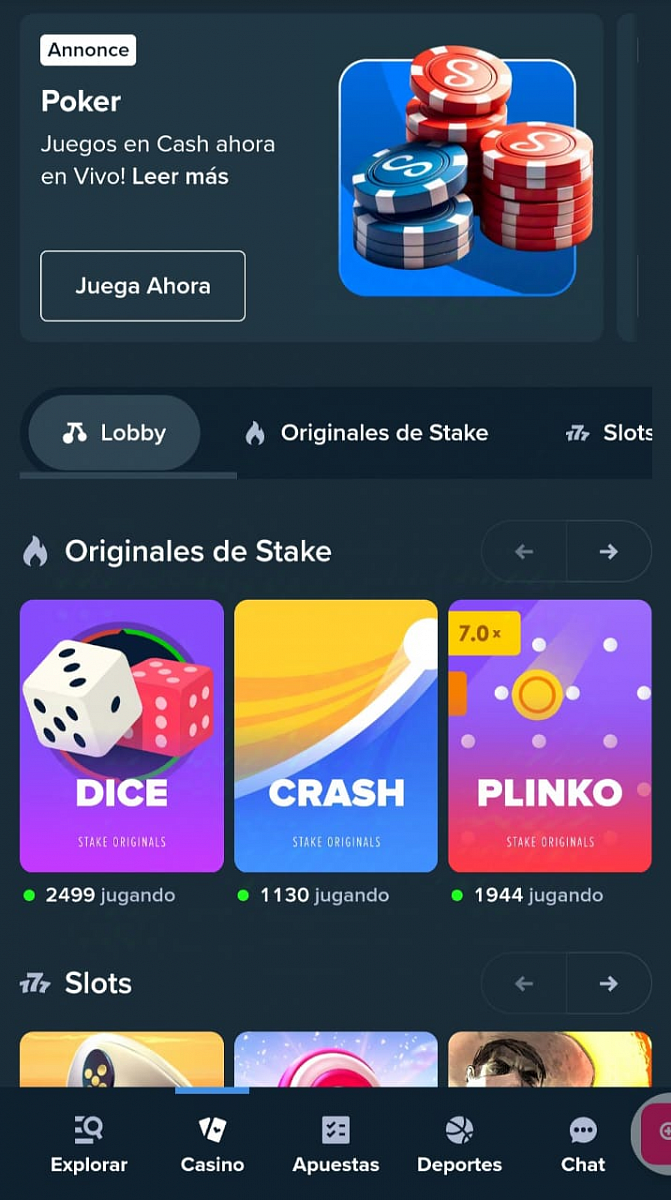Select the Lobby tab
The height and width of the screenshot is (1200, 671).
pyautogui.click(x=114, y=433)
